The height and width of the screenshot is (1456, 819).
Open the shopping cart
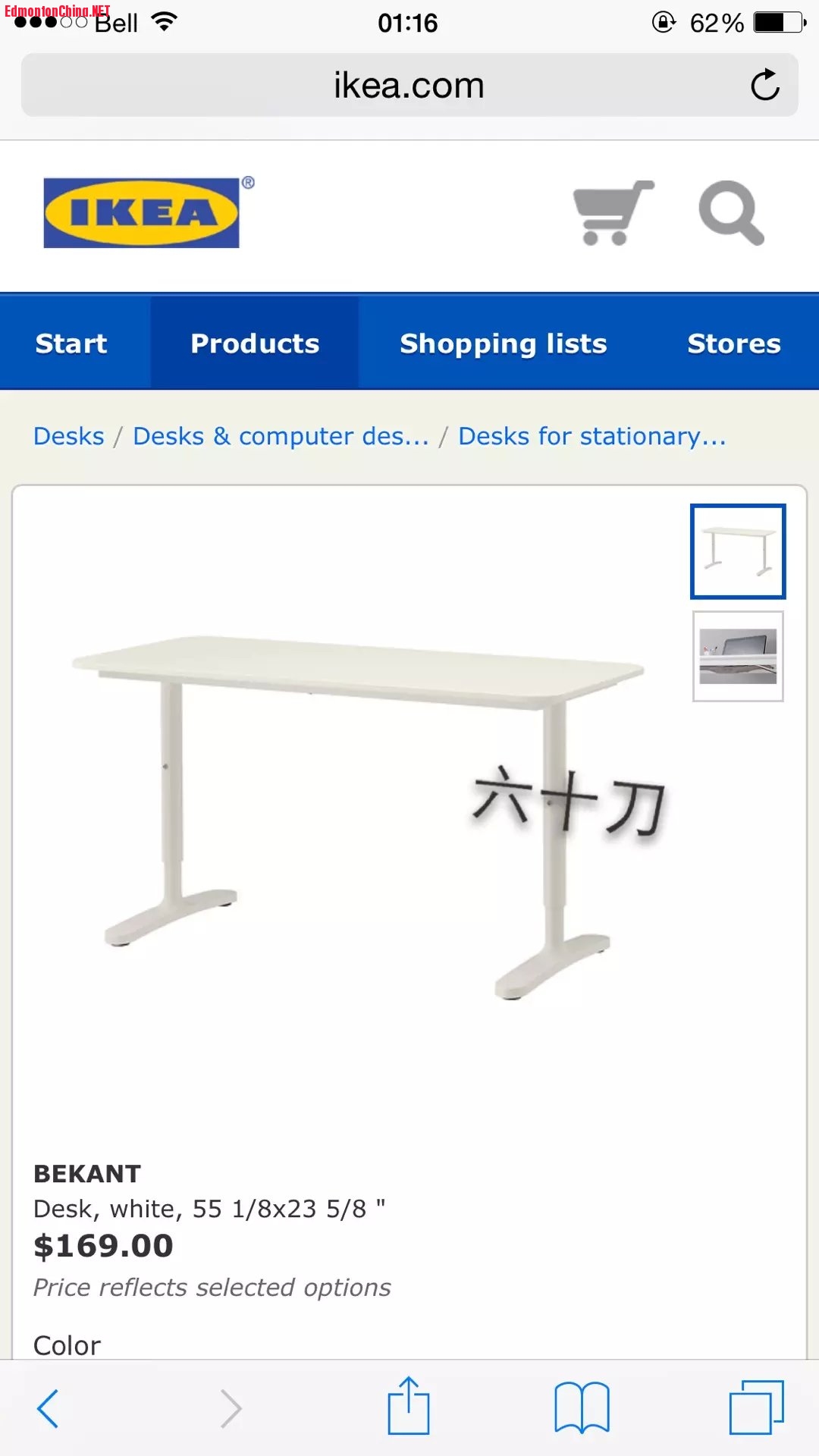point(613,213)
